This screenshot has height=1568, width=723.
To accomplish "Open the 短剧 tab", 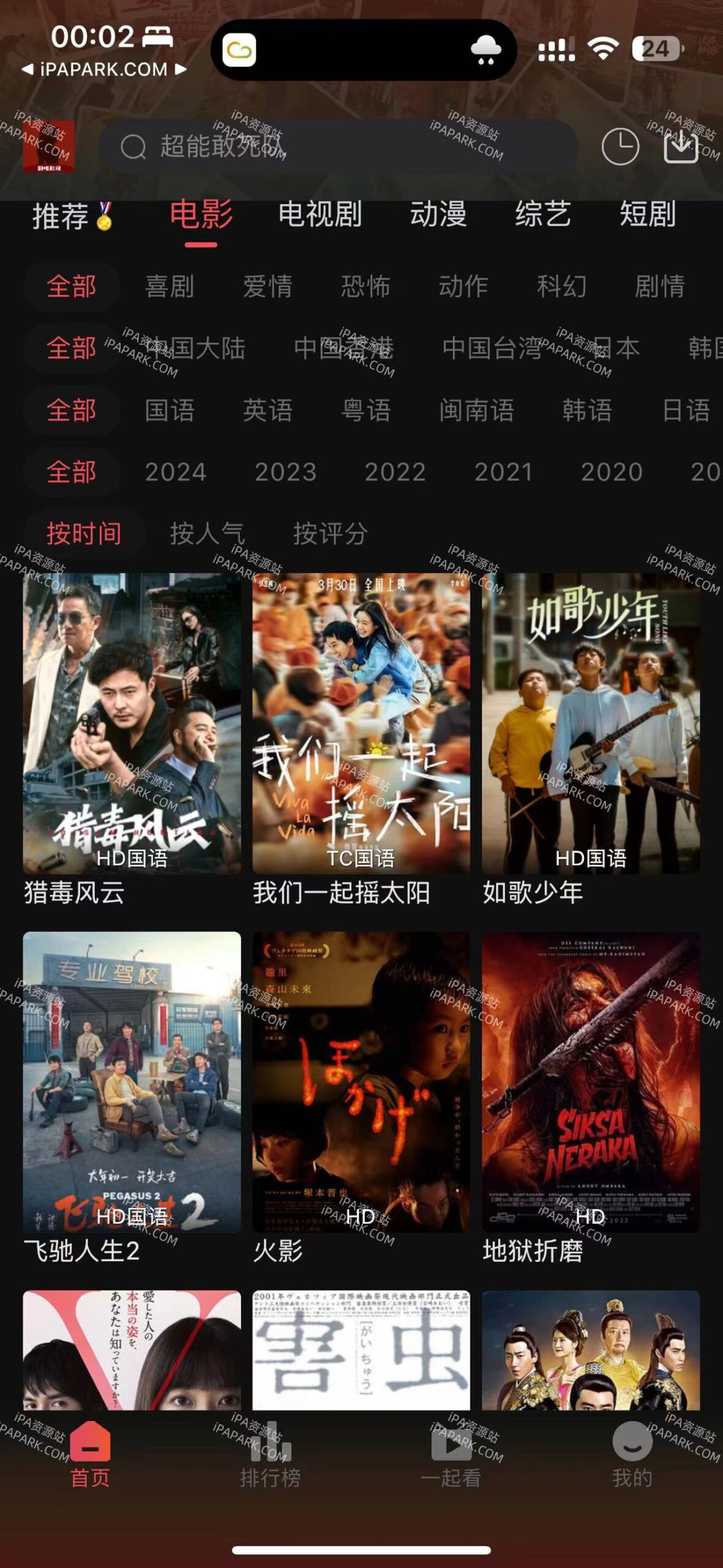I will pos(648,215).
